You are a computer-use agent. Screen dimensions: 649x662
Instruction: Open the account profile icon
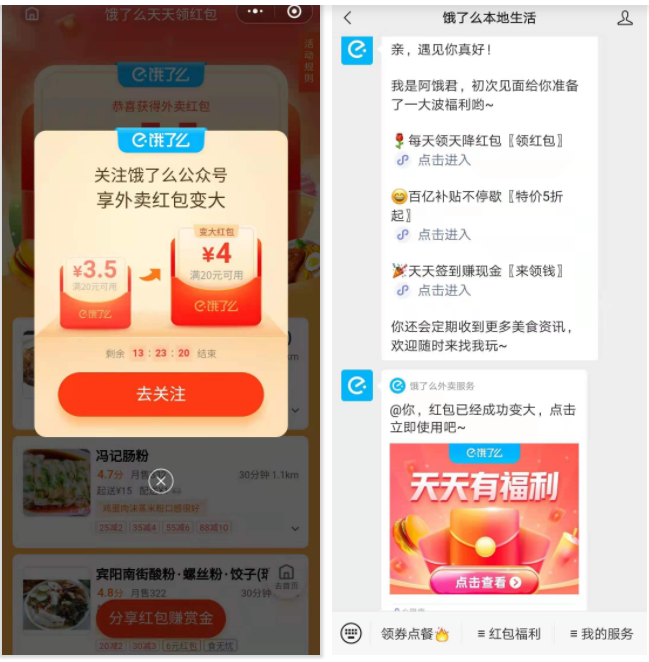tap(625, 18)
